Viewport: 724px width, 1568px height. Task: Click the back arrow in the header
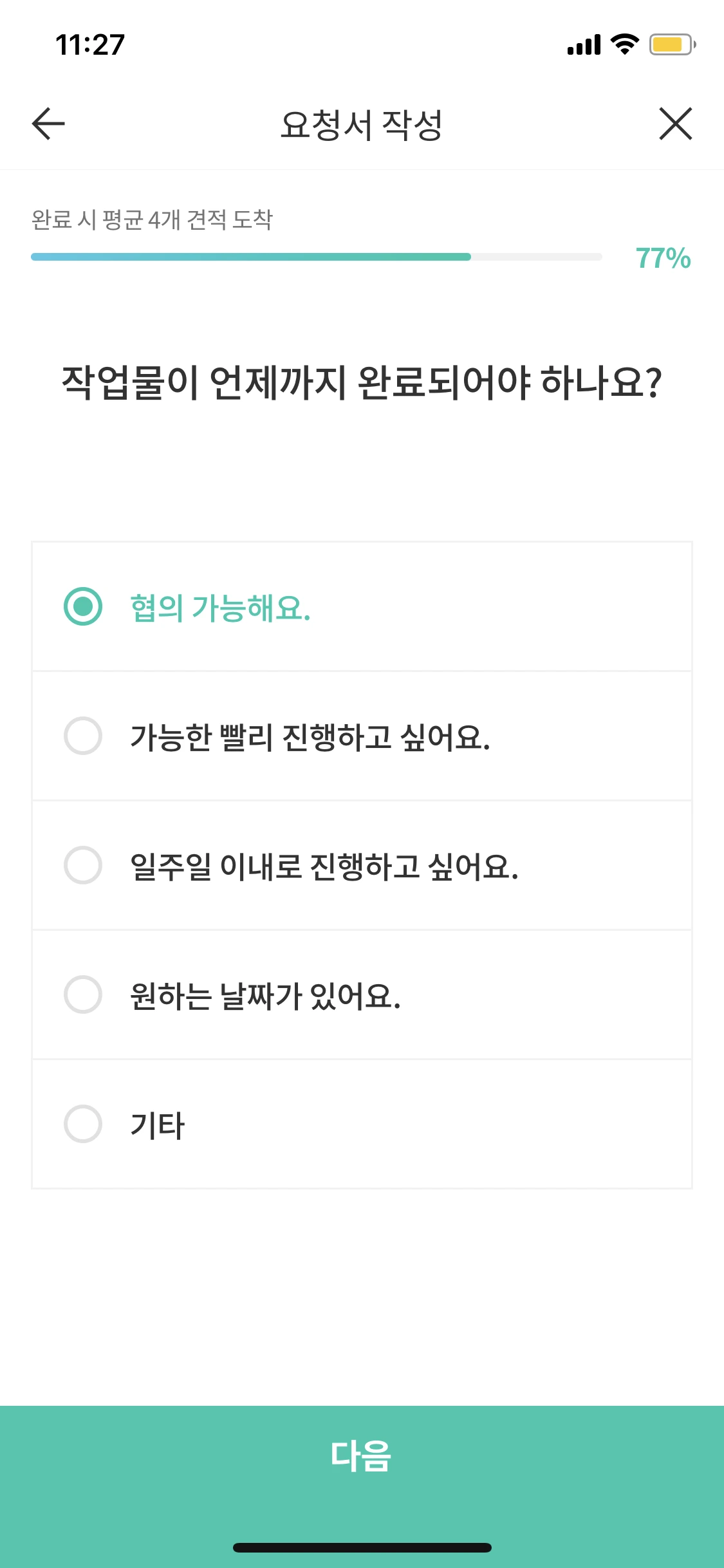click(x=46, y=124)
